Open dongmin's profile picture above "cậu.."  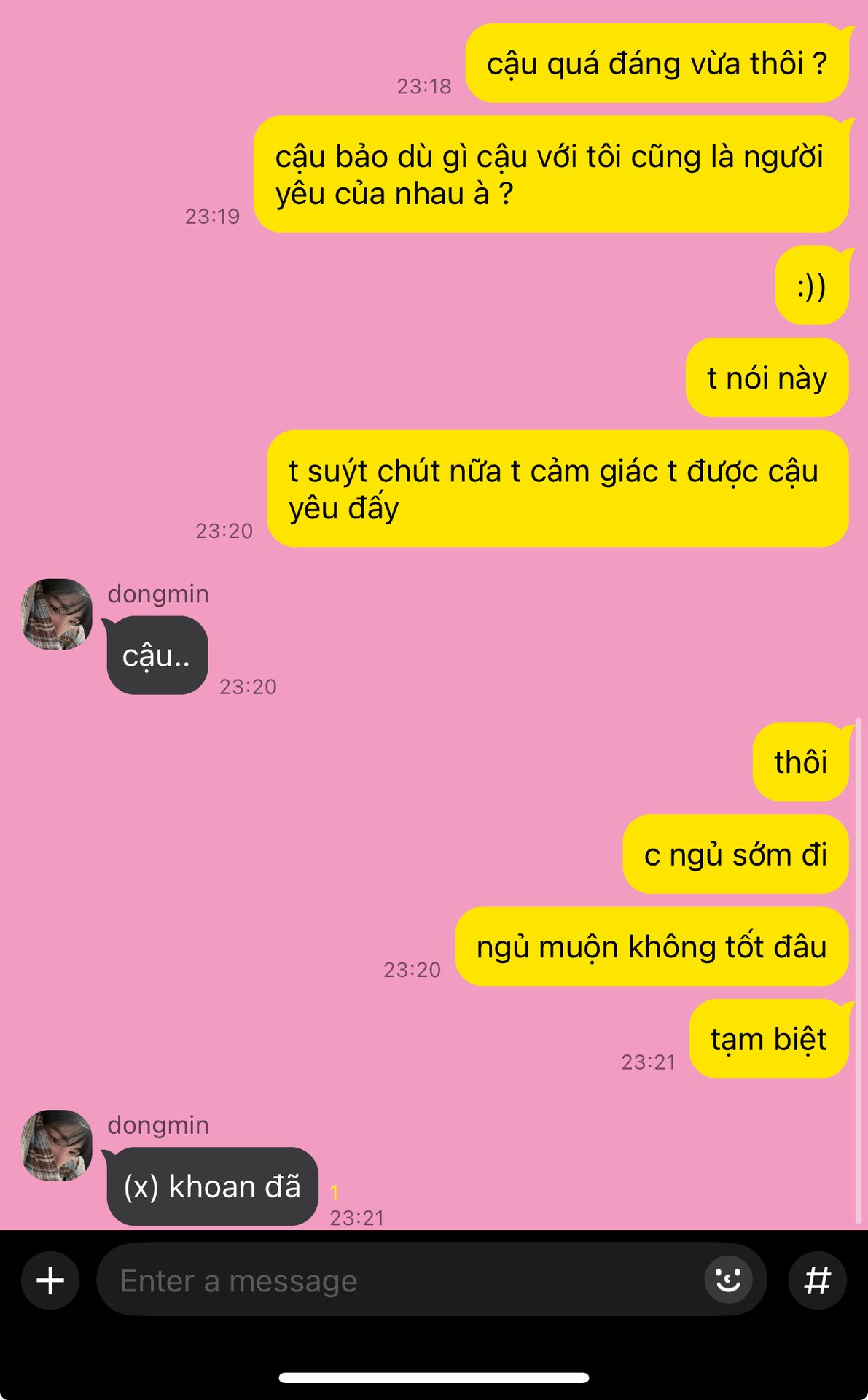tap(58, 614)
